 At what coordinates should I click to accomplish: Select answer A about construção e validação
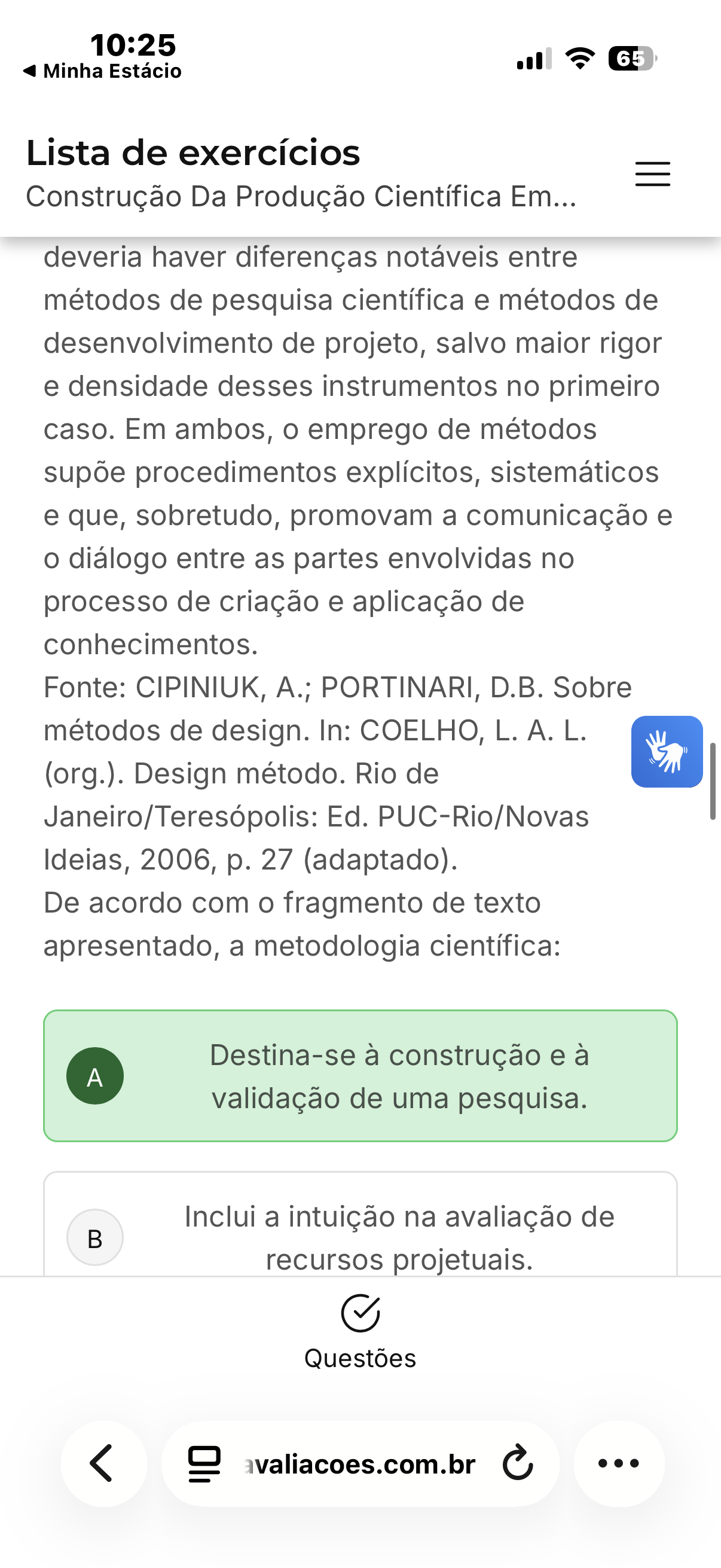[x=360, y=1076]
